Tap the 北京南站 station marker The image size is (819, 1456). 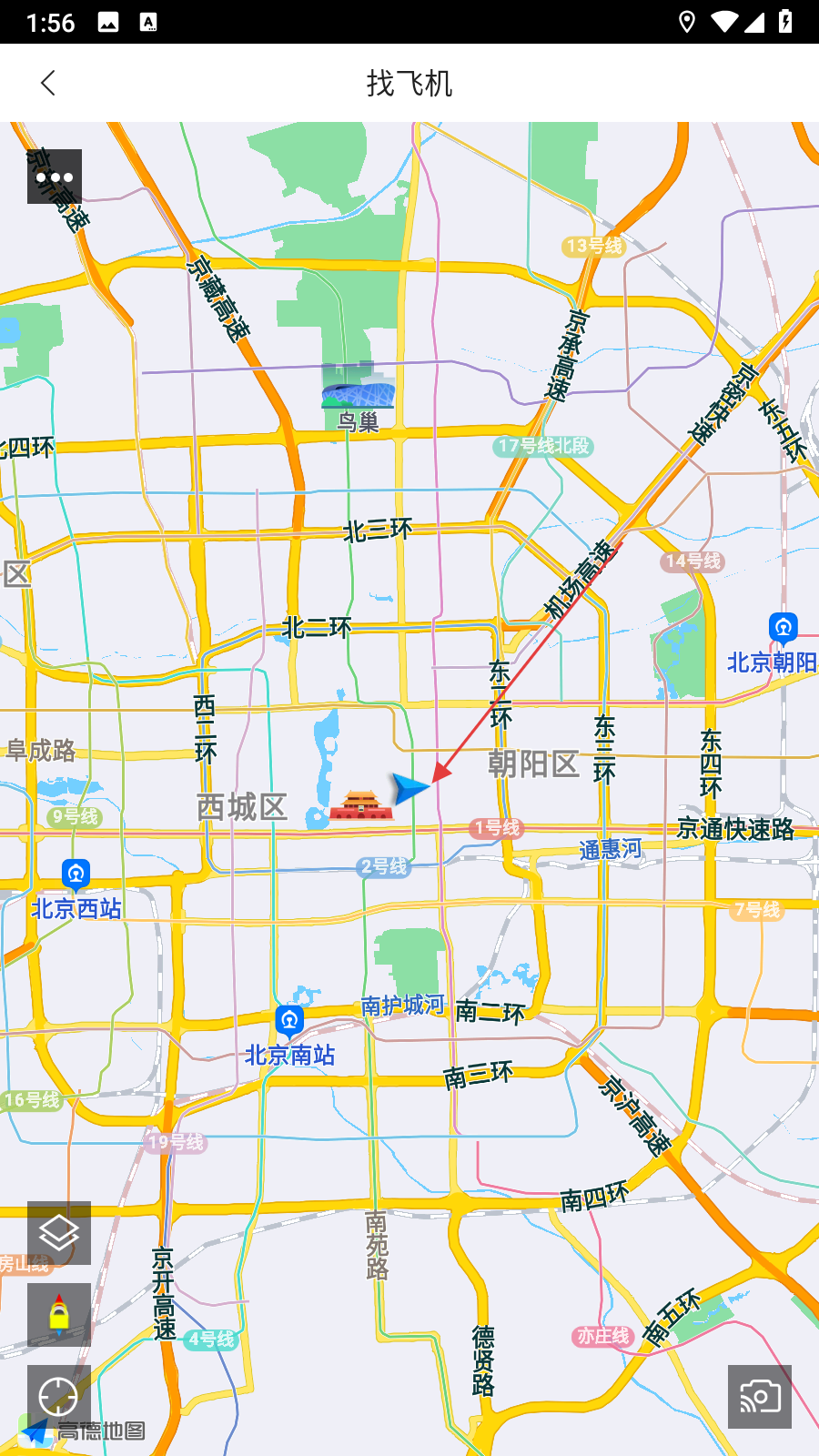tap(289, 1021)
